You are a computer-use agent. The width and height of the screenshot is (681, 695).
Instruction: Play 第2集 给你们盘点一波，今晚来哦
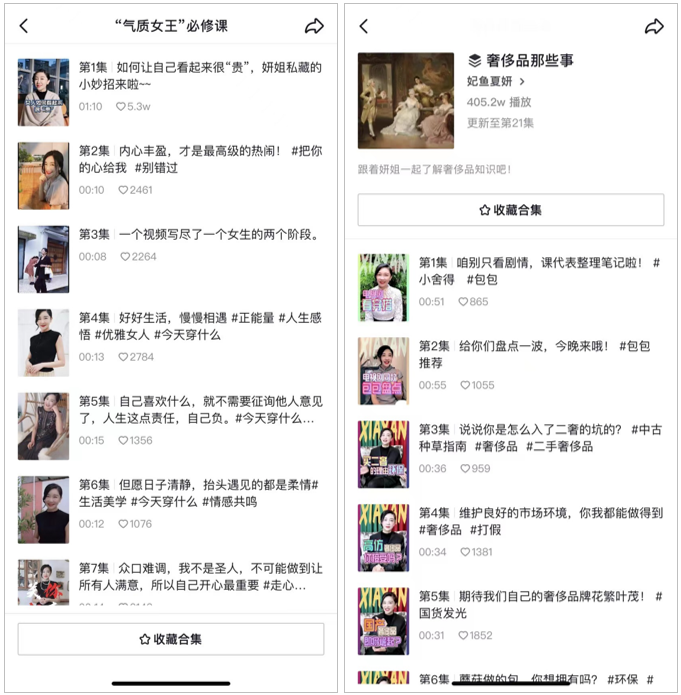[540, 355]
